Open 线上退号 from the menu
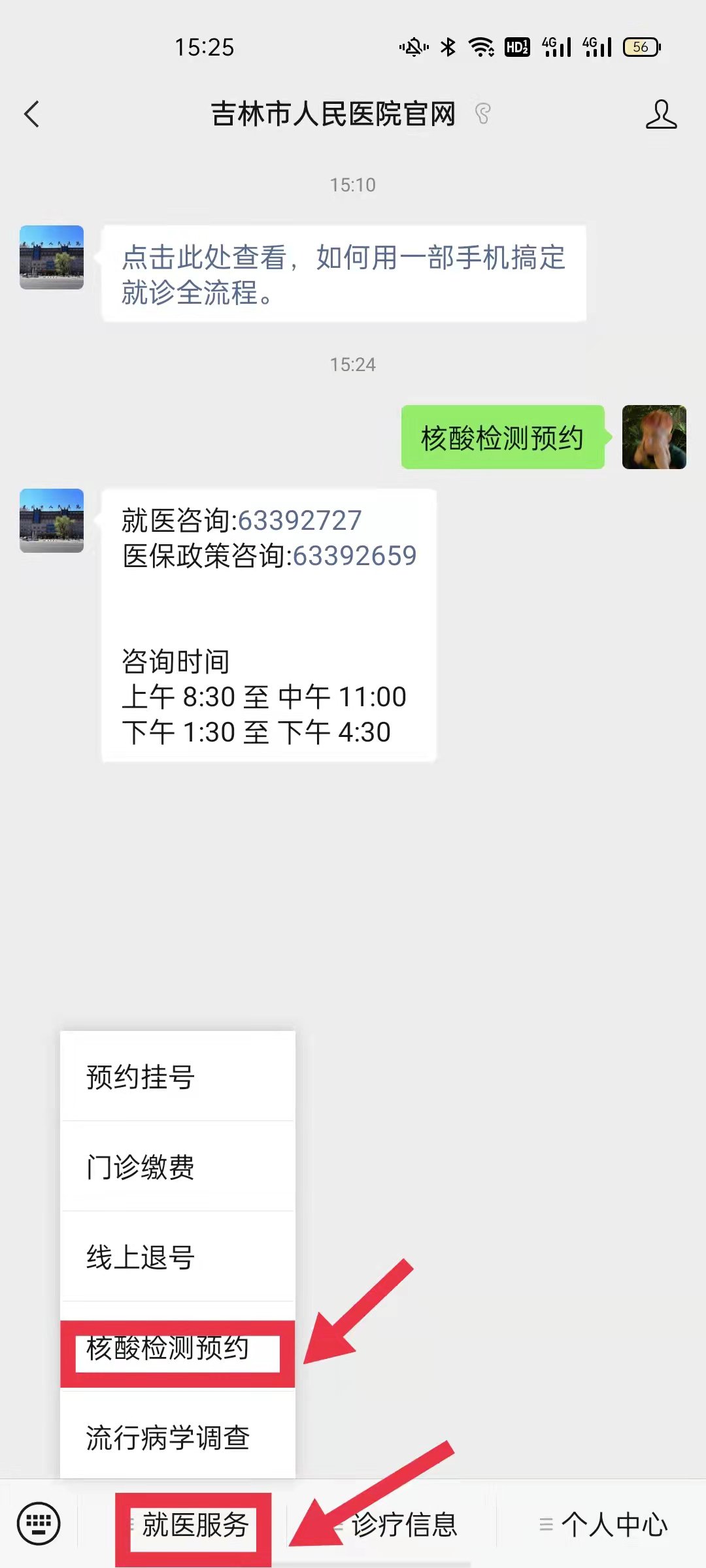The image size is (706, 1568). [x=177, y=1257]
